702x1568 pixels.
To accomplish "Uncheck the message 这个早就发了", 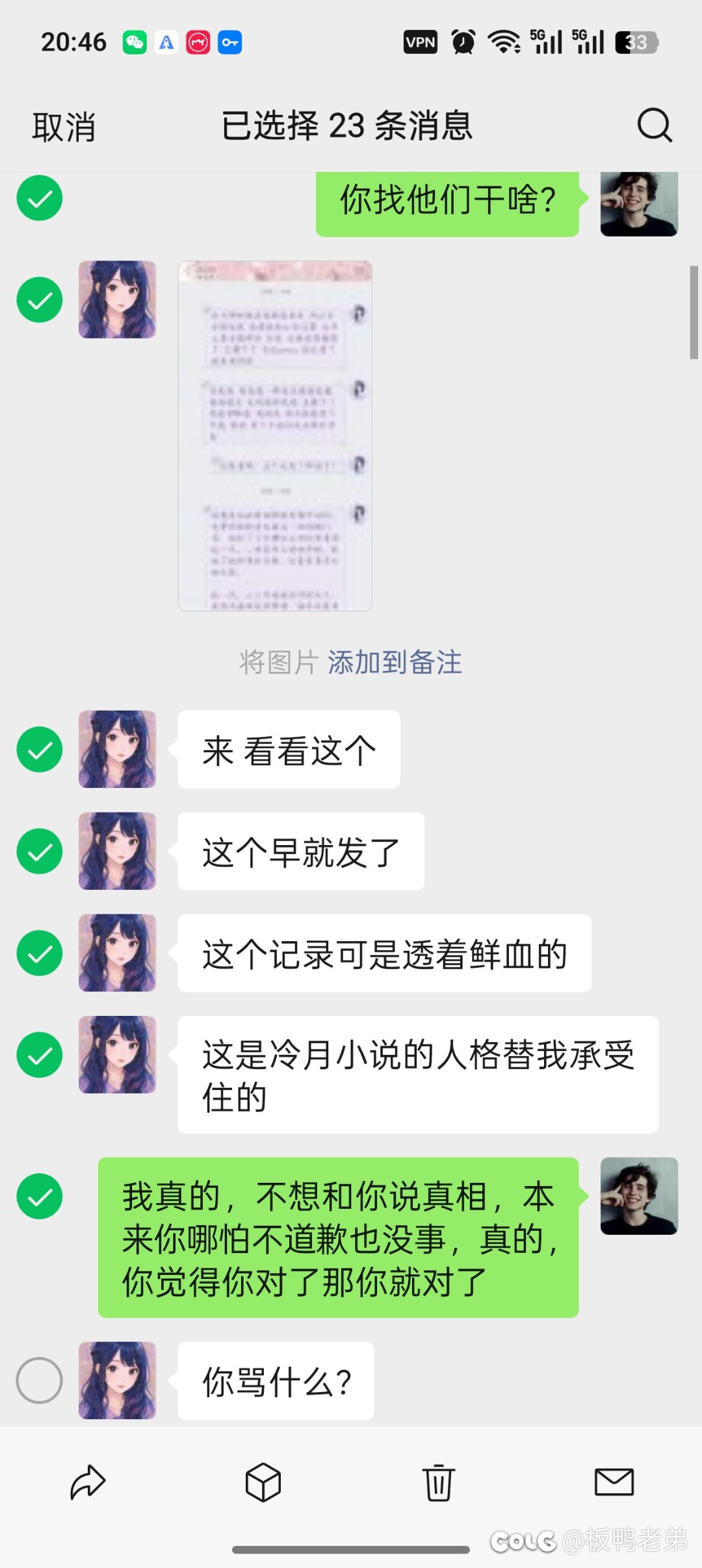I will click(x=40, y=852).
